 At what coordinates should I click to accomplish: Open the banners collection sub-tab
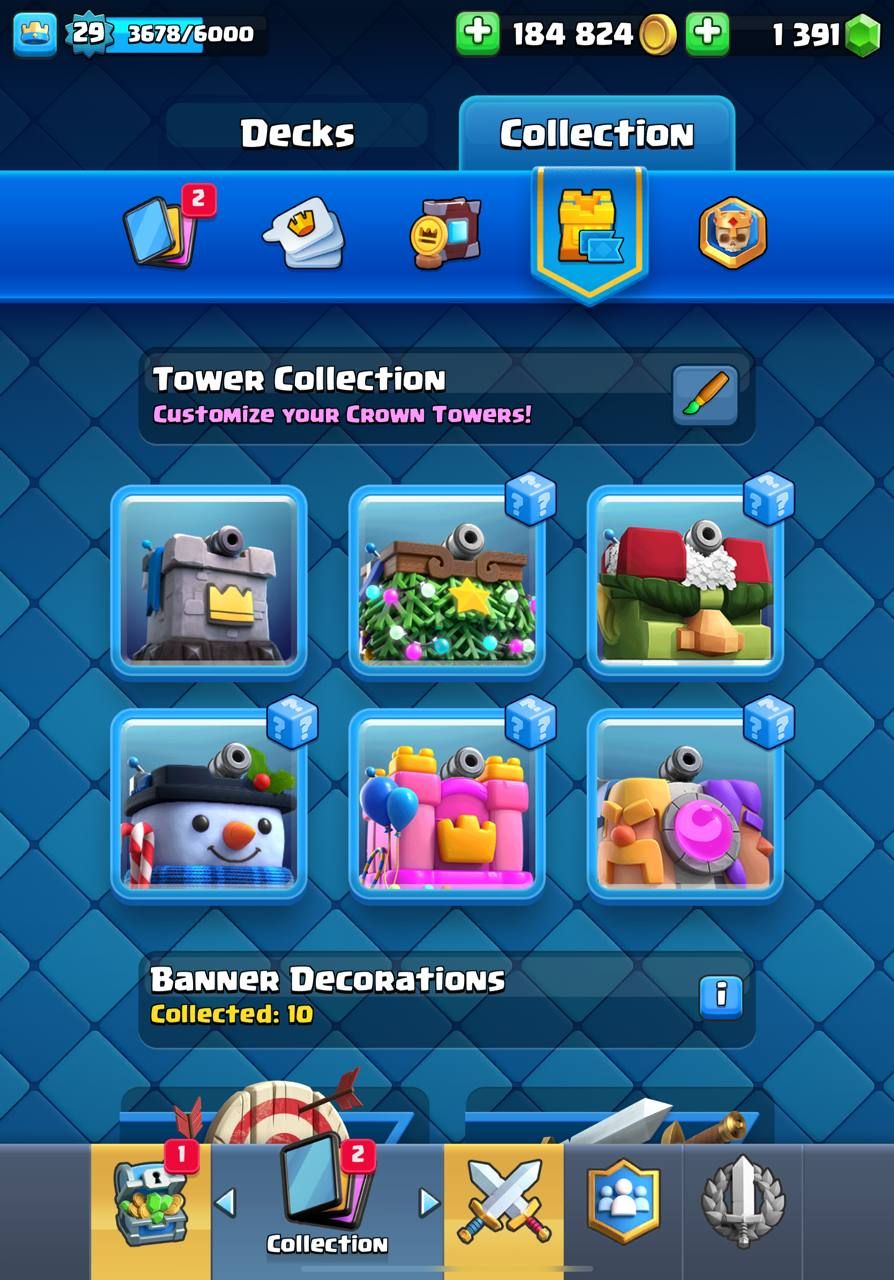coord(446,234)
